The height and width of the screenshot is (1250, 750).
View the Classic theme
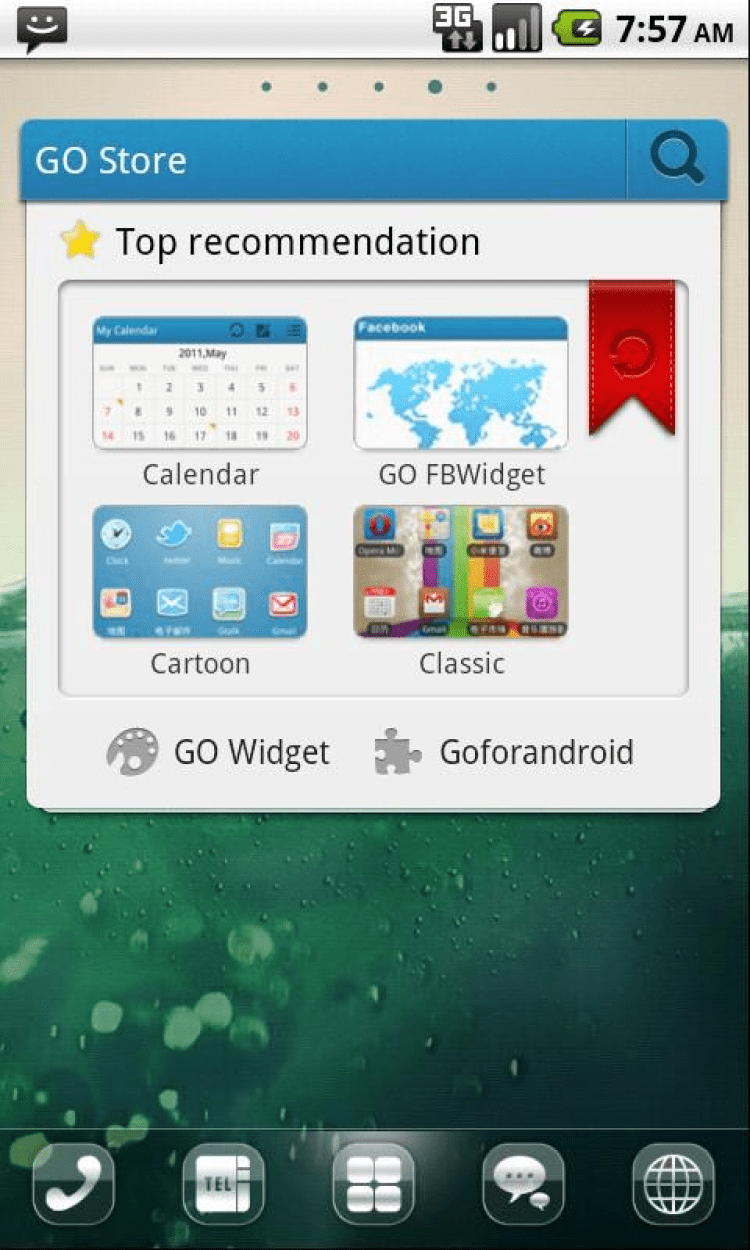461,572
